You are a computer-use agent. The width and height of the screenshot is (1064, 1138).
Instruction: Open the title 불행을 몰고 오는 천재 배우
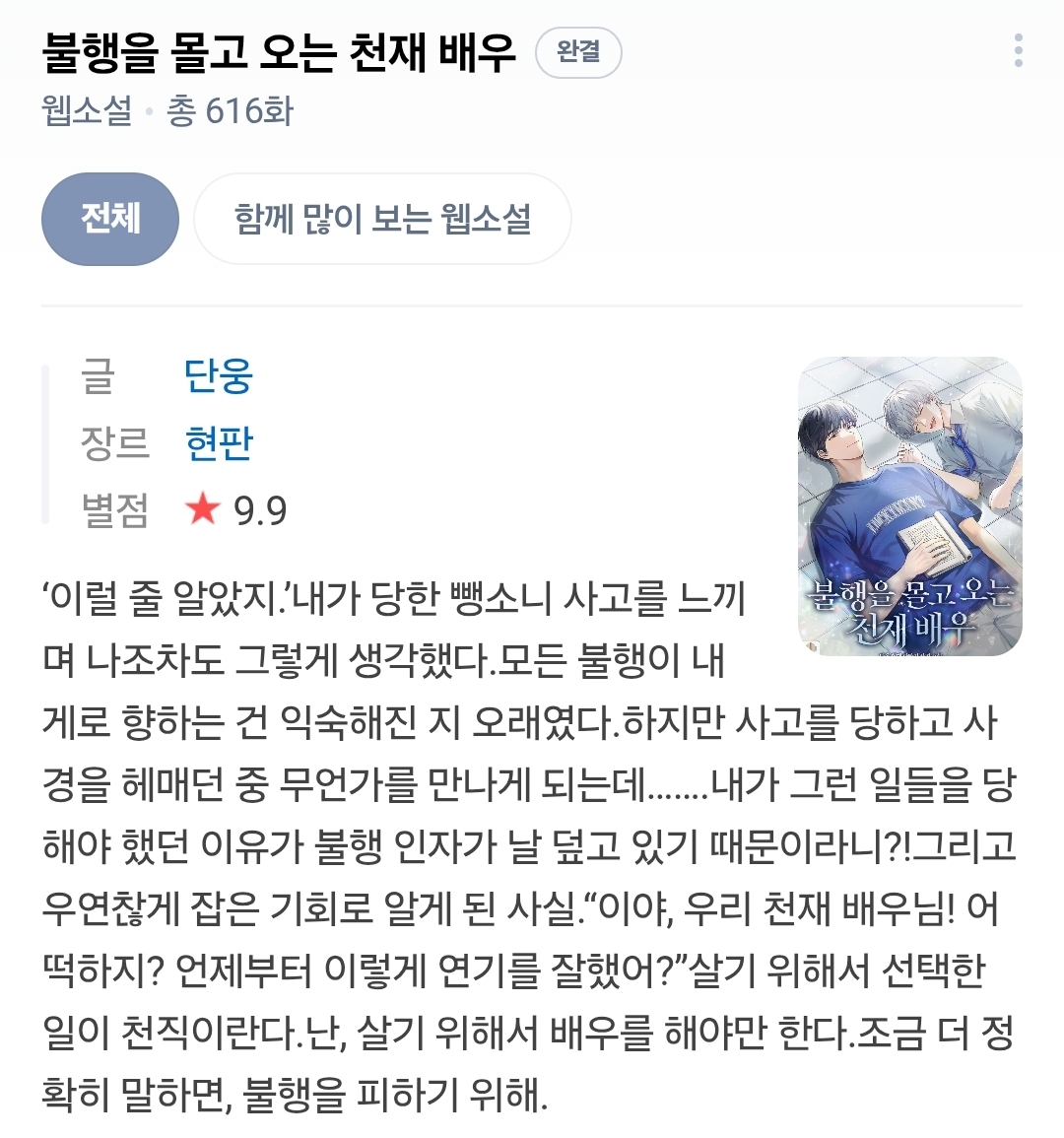(x=279, y=52)
